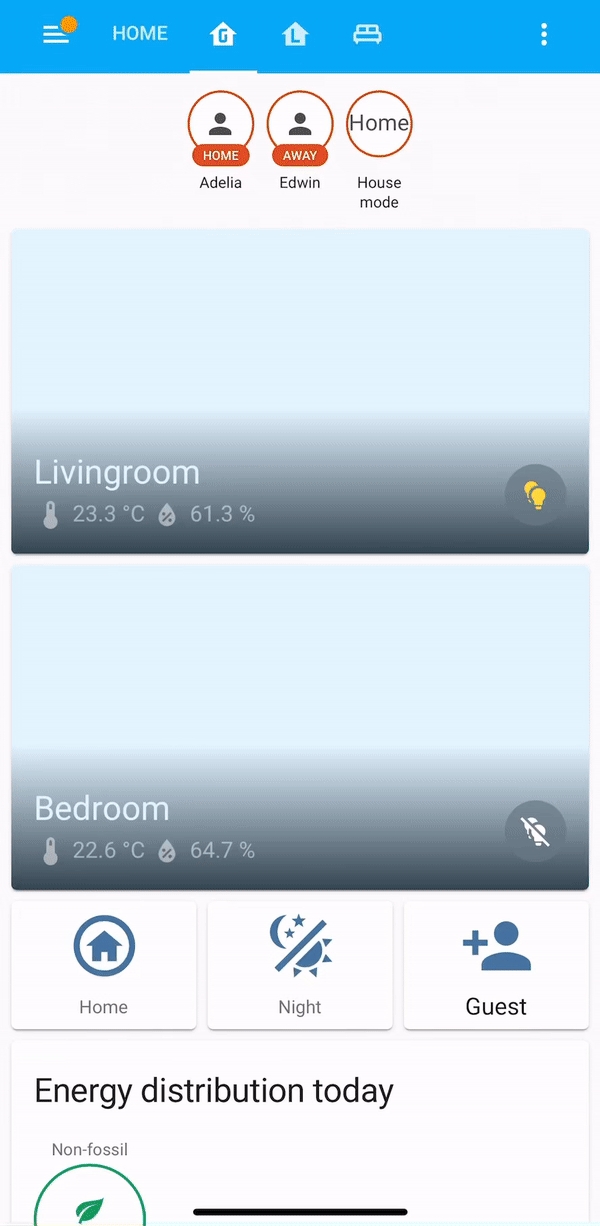
Task: Activate the Home mode button
Action: tap(104, 965)
